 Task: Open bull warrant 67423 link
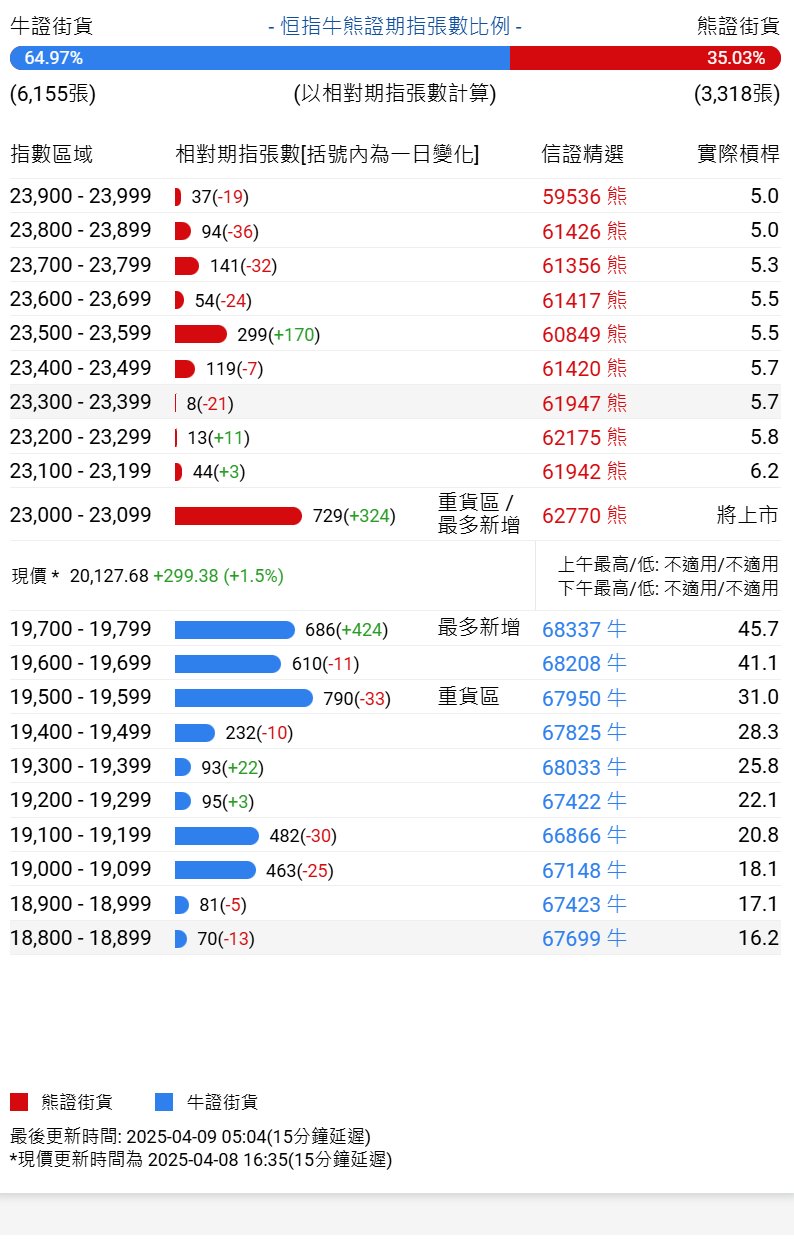pyautogui.click(x=584, y=905)
